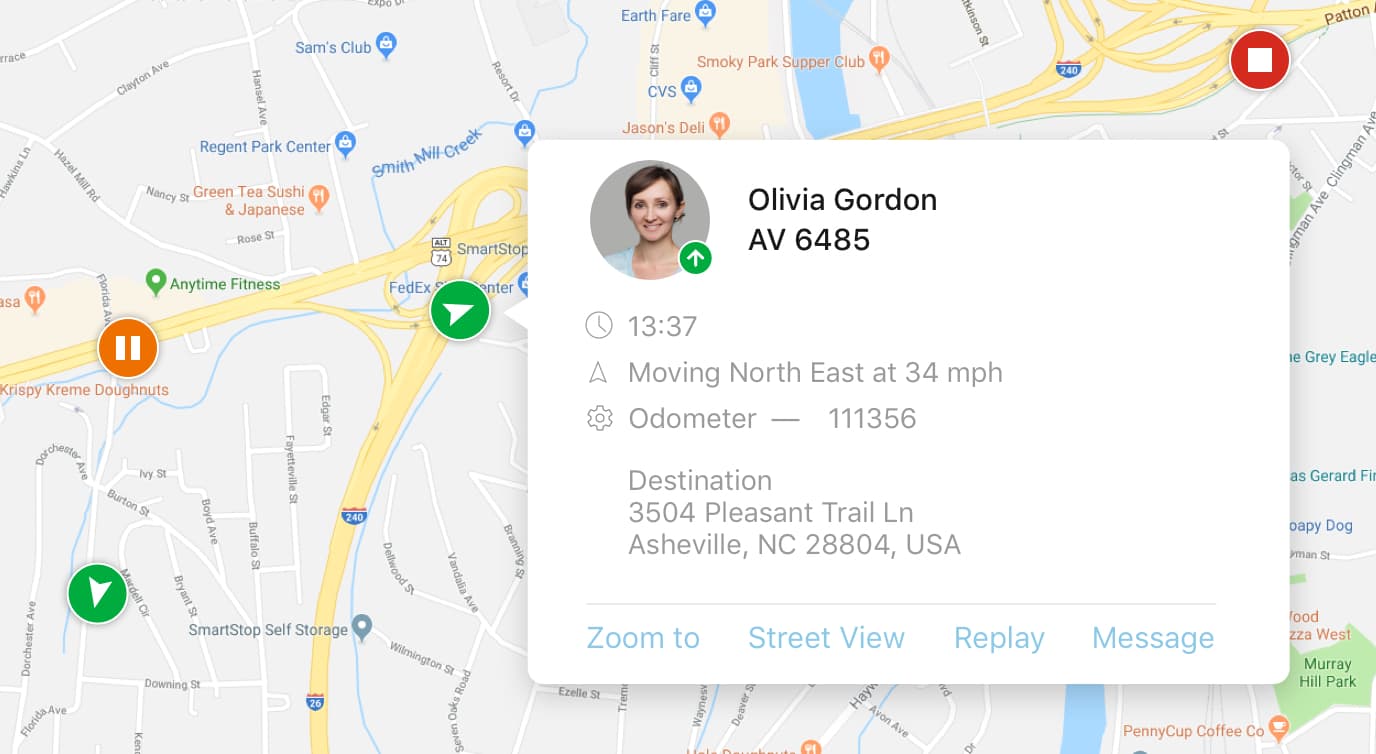This screenshot has width=1376, height=754.
Task: Select the orange paused vehicle marker
Action: tap(128, 348)
